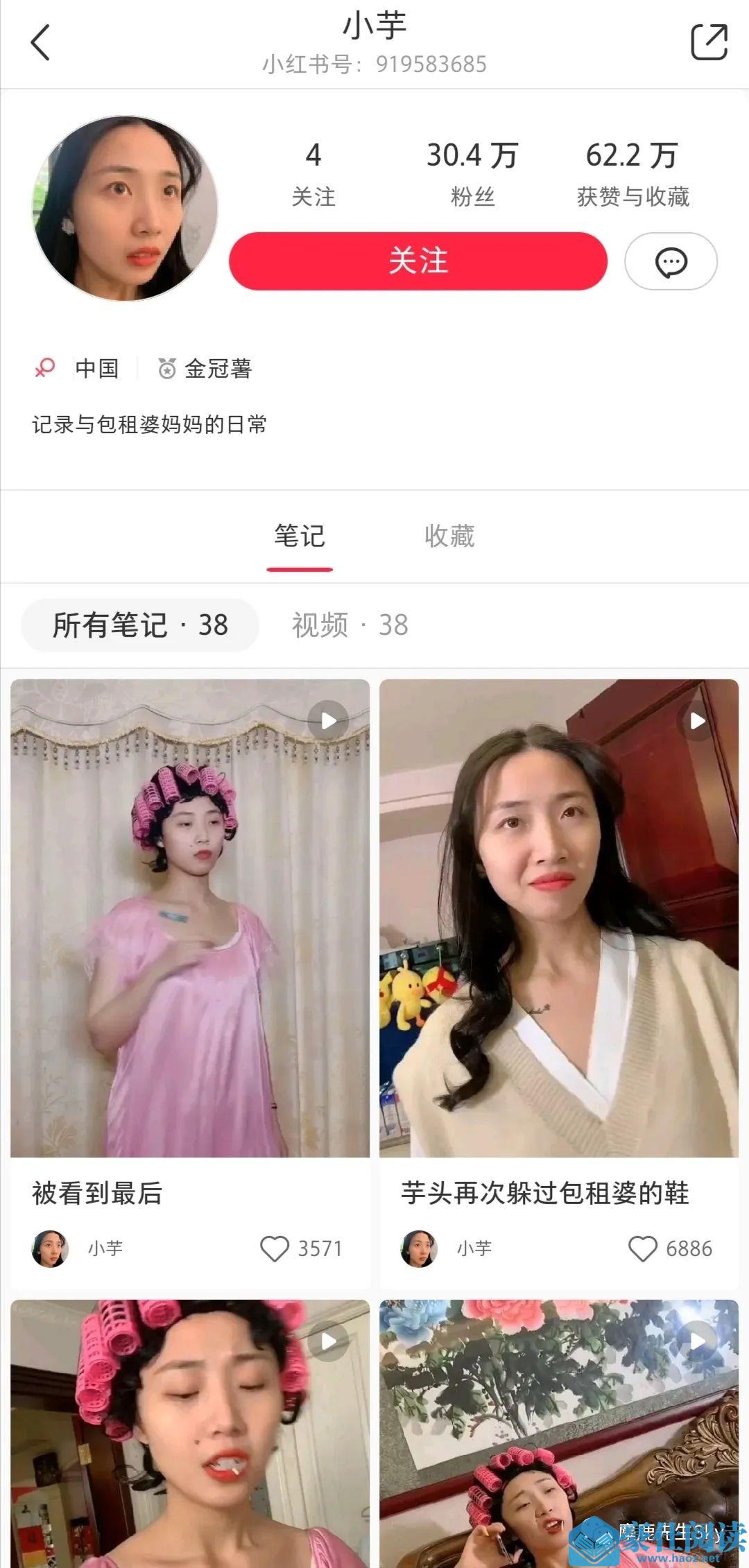749x1568 pixels.
Task: Open the 金冠薯 badge level
Action: 205,369
